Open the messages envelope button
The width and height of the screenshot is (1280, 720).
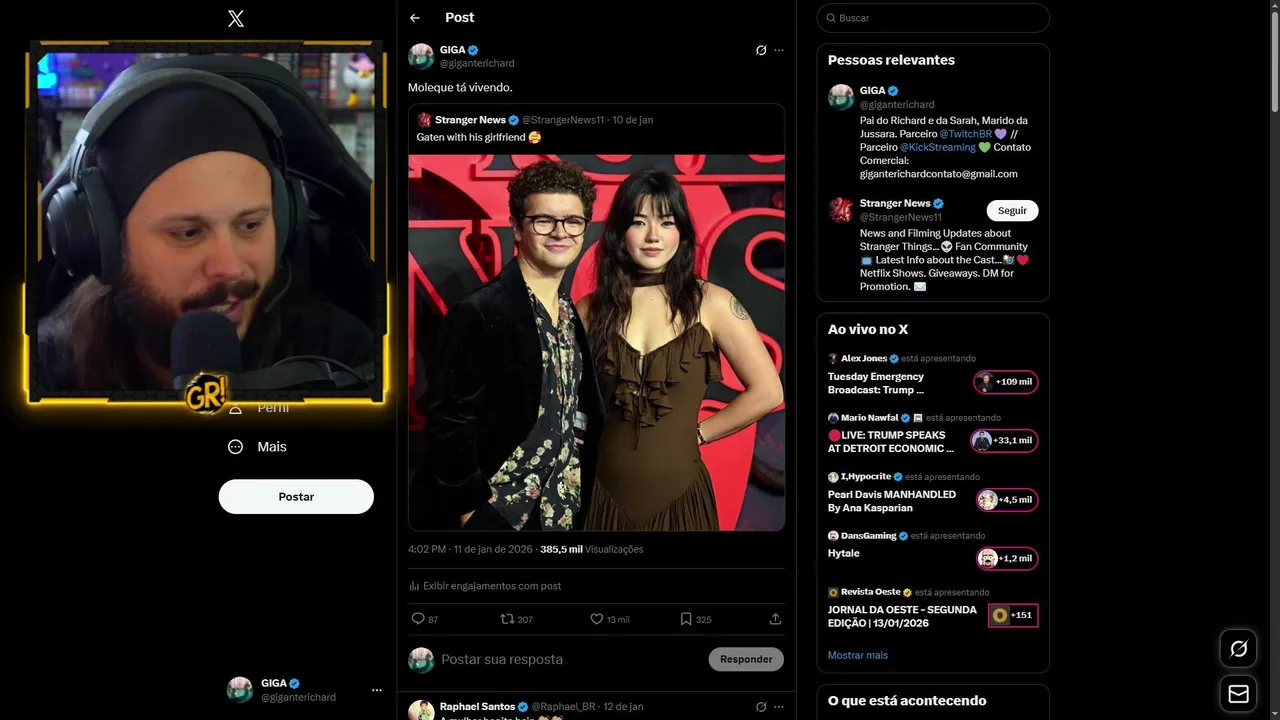click(x=1238, y=693)
